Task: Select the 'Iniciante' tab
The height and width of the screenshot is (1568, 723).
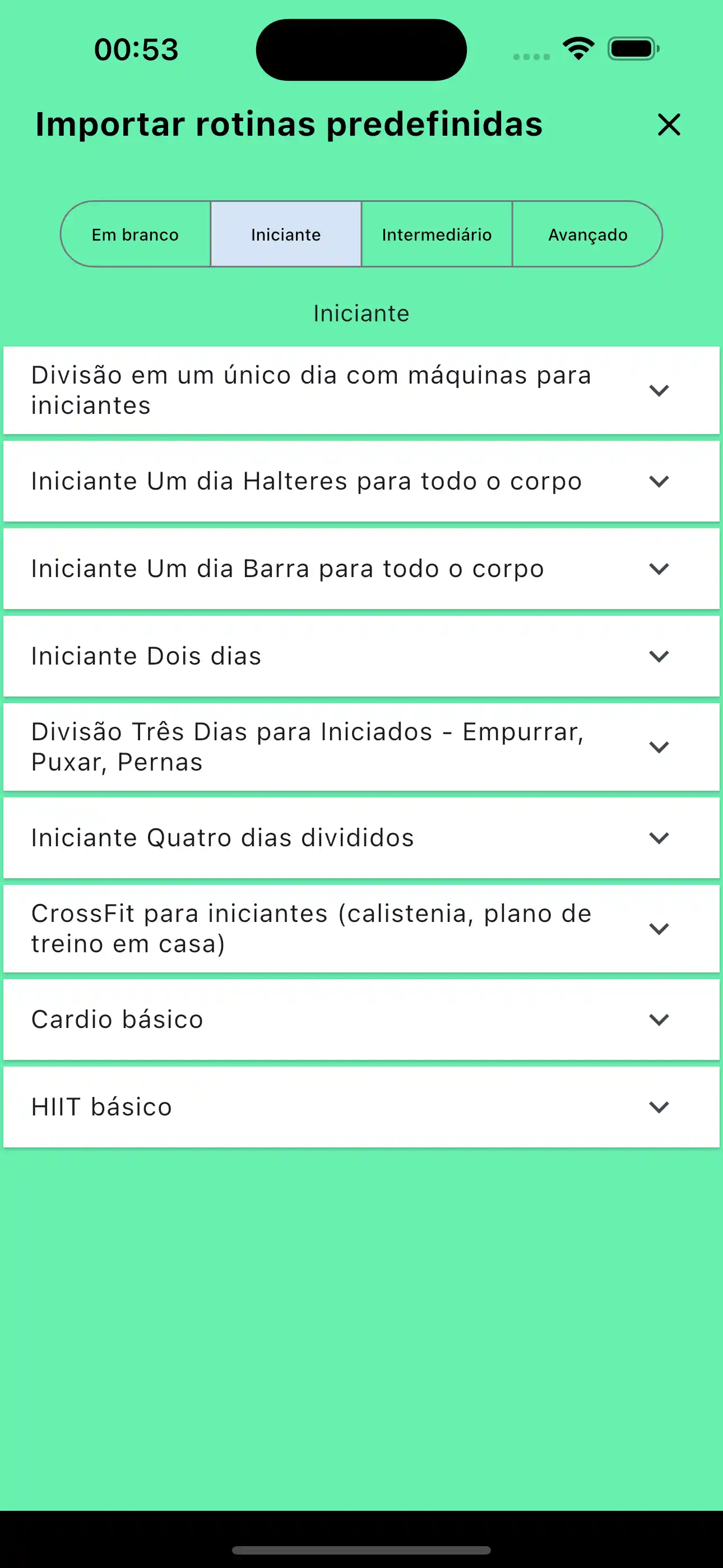Action: pos(285,234)
